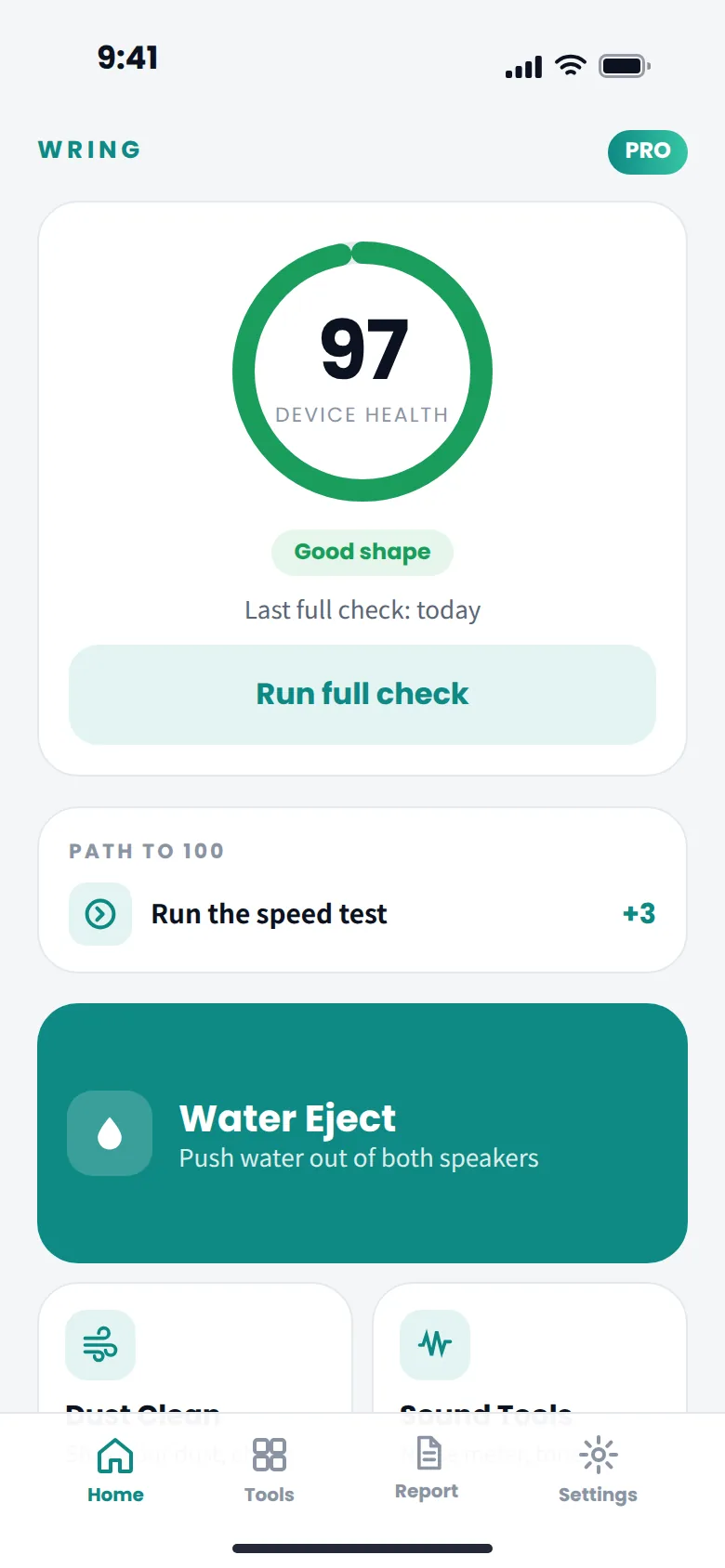725x1568 pixels.
Task: Open the Water Eject card
Action: click(362, 1133)
